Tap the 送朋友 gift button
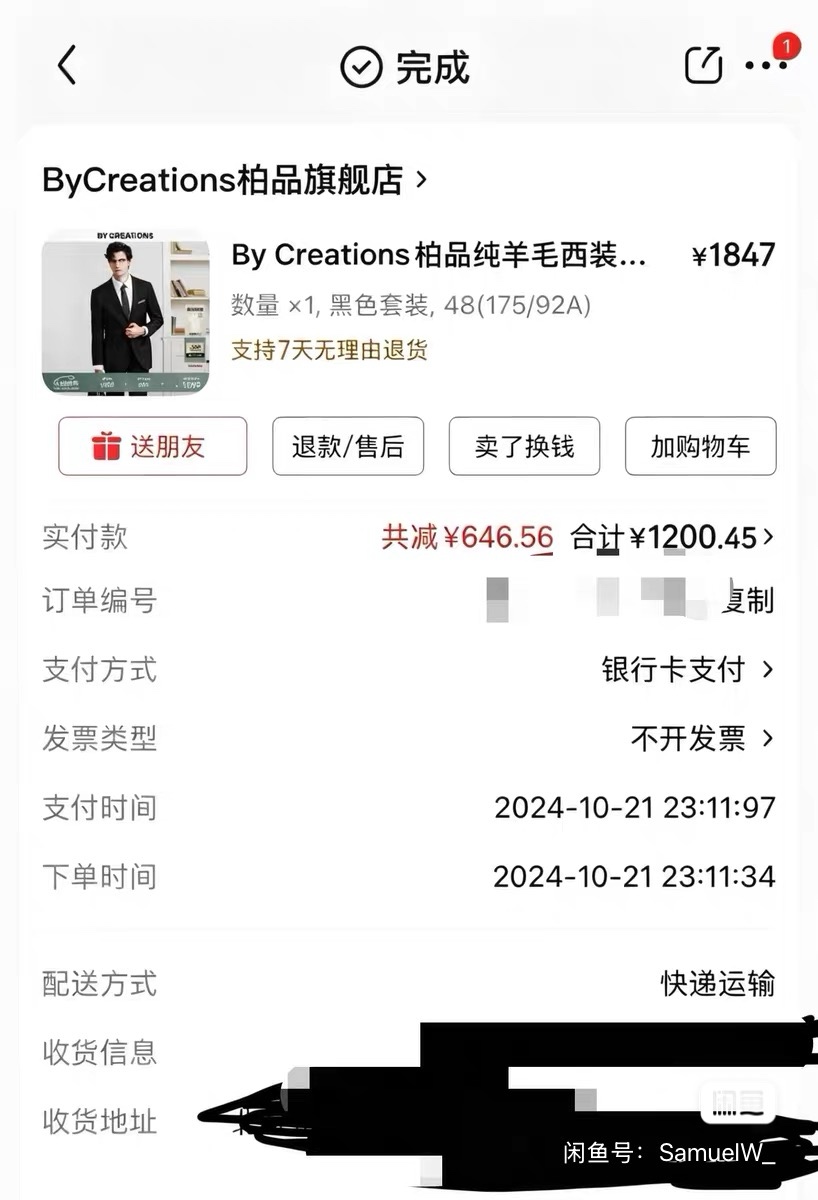Viewport: 818px width, 1200px height. point(152,446)
